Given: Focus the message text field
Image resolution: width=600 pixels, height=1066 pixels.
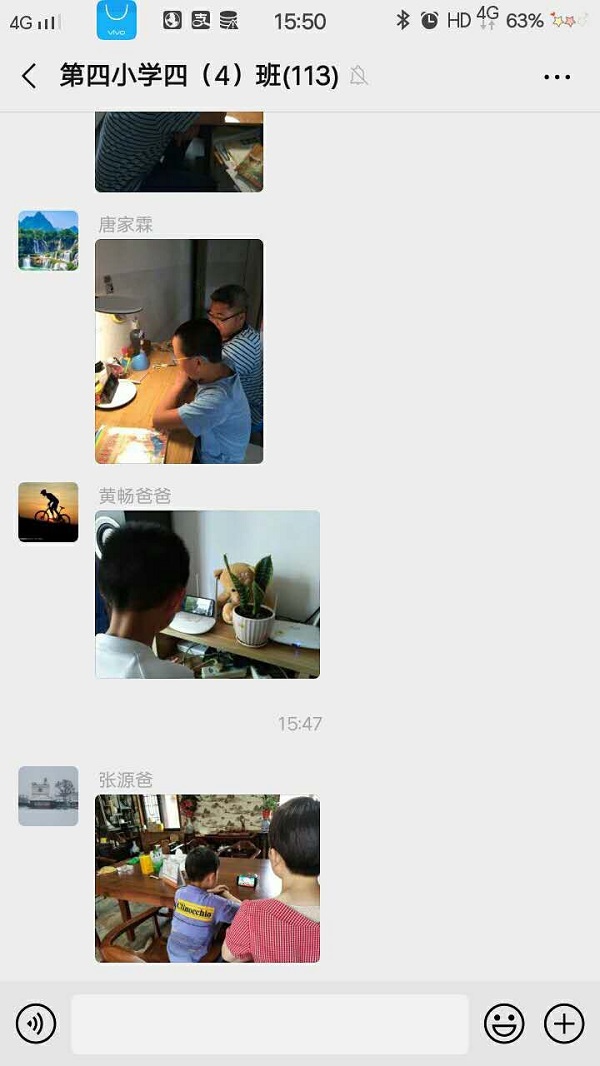Looking at the screenshot, I should (269, 1024).
